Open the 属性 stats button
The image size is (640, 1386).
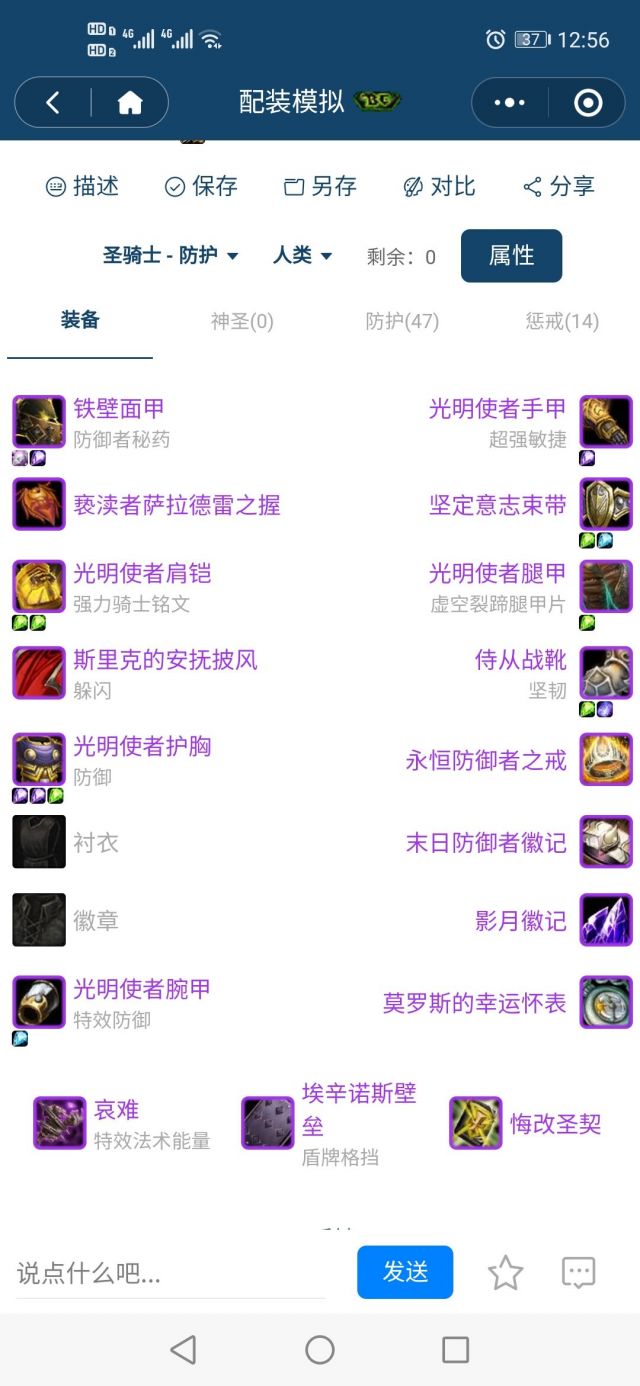coord(511,256)
